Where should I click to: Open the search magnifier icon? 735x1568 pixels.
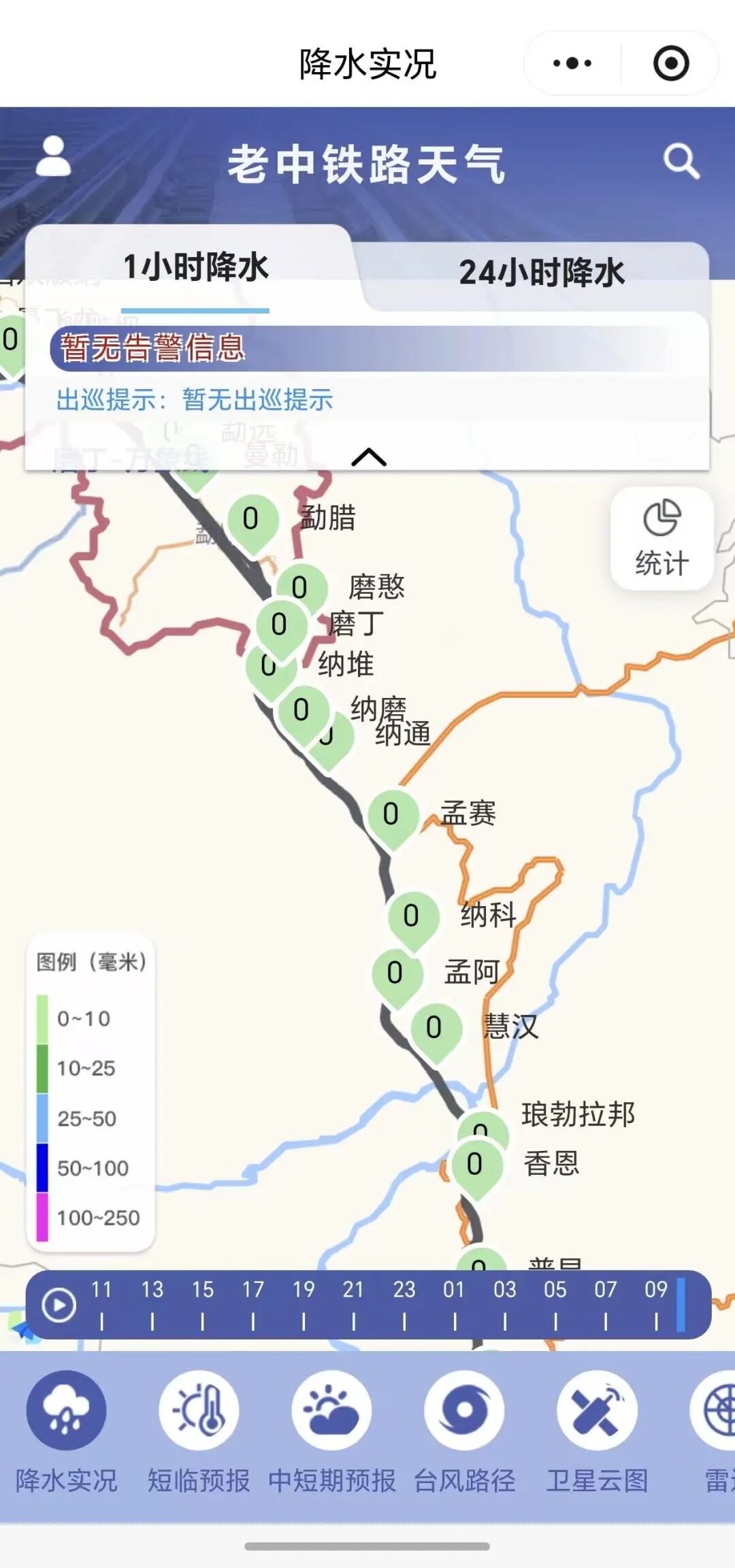(681, 161)
